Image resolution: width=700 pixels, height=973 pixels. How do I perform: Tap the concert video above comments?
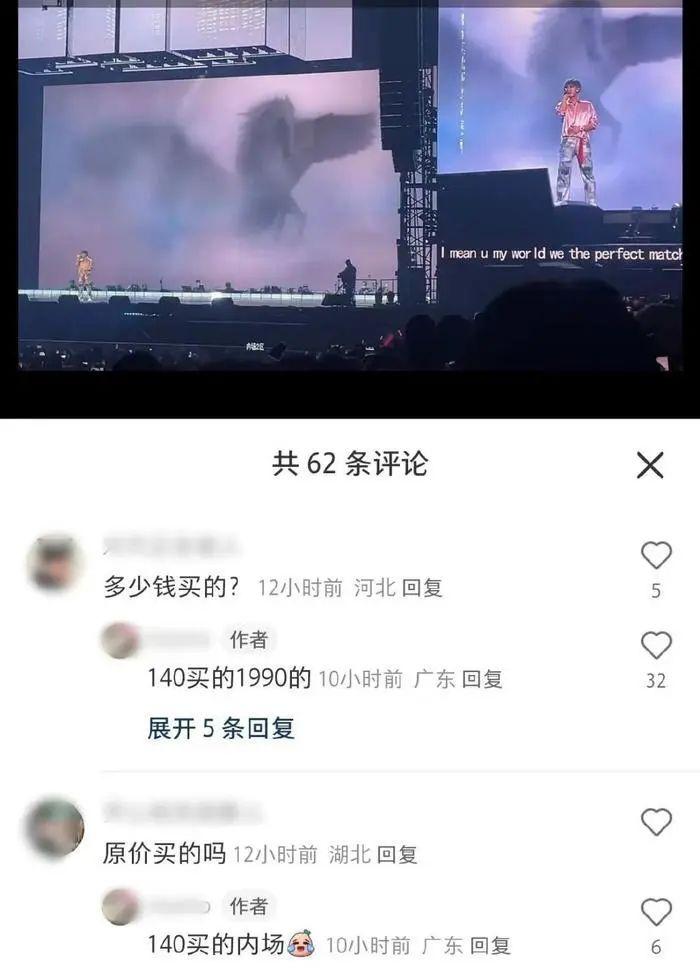[x=350, y=190]
